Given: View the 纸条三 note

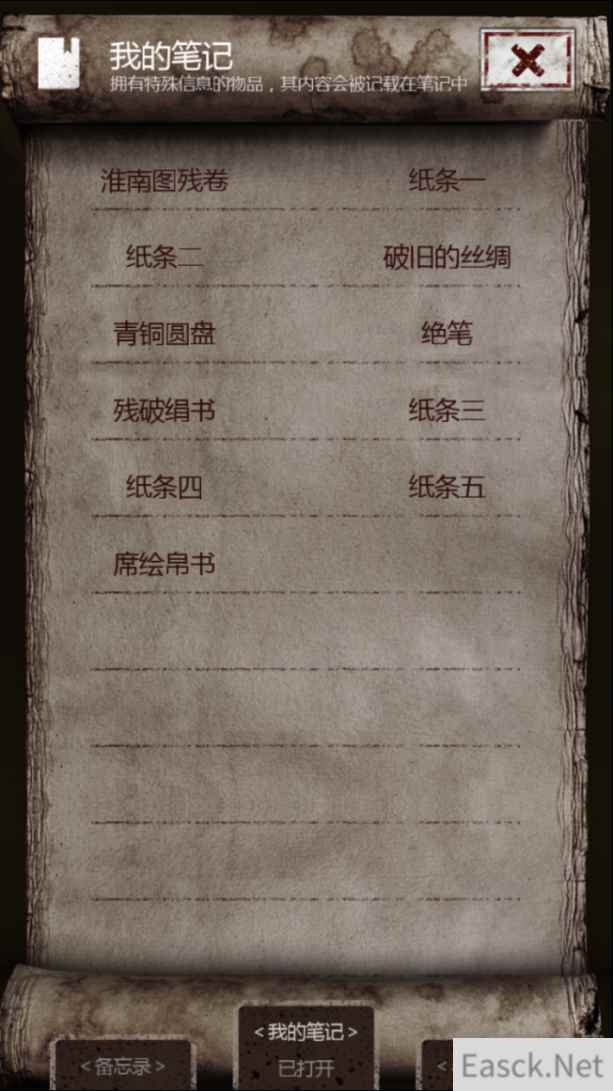Looking at the screenshot, I should coord(446,410).
